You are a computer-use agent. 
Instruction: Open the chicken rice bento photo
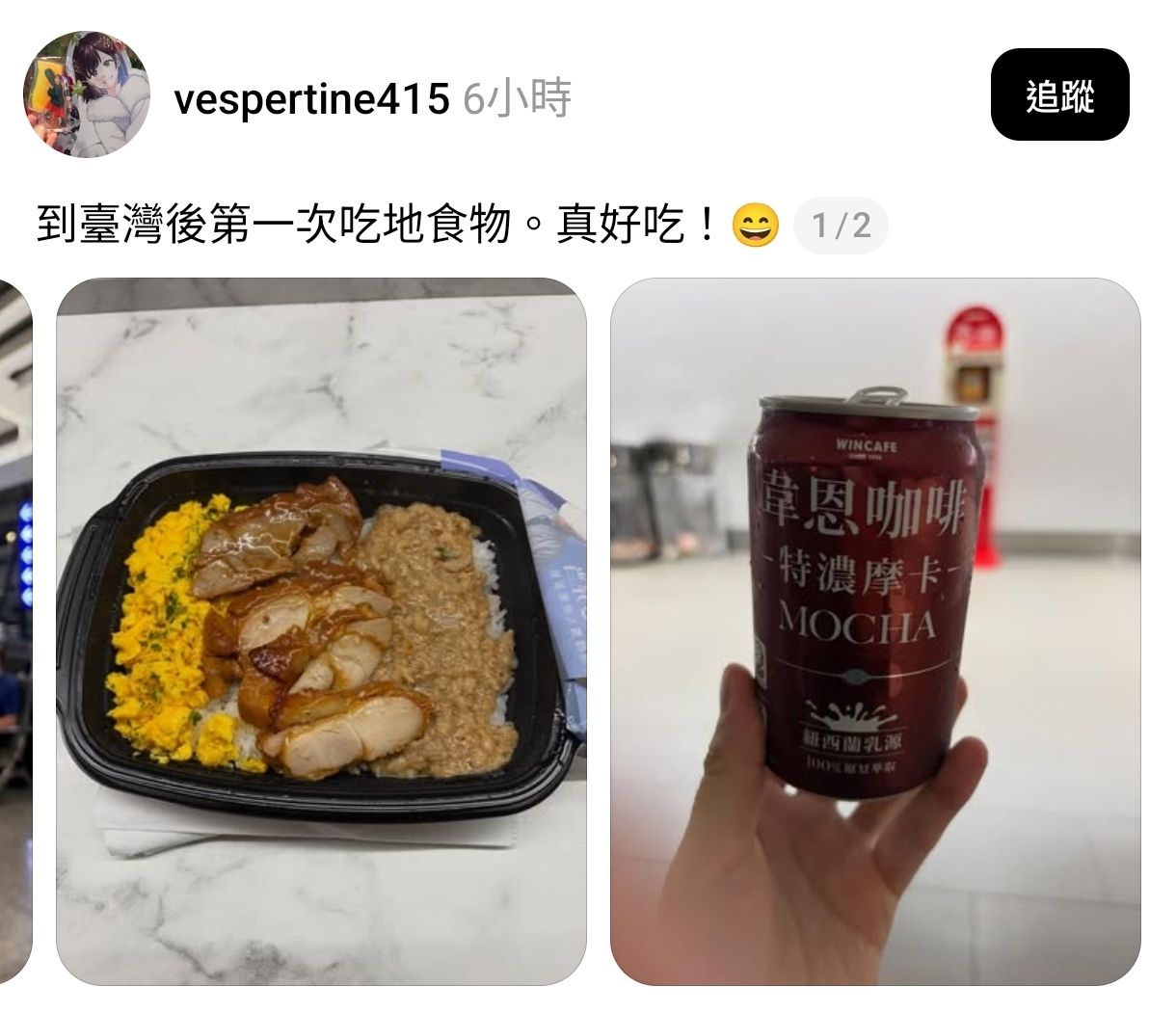(321, 631)
